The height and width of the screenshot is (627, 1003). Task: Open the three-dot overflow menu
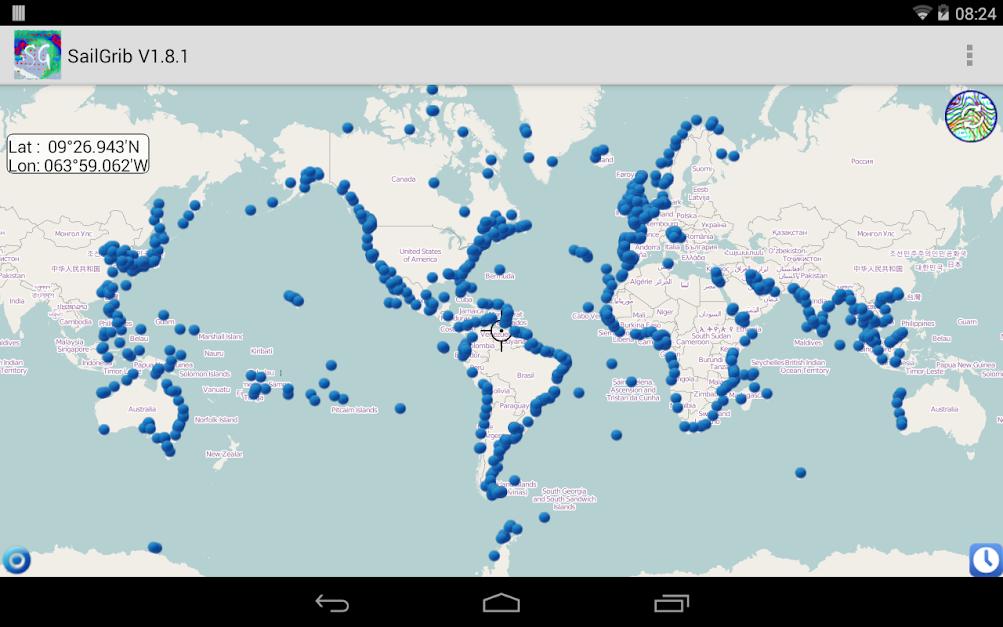[x=968, y=55]
